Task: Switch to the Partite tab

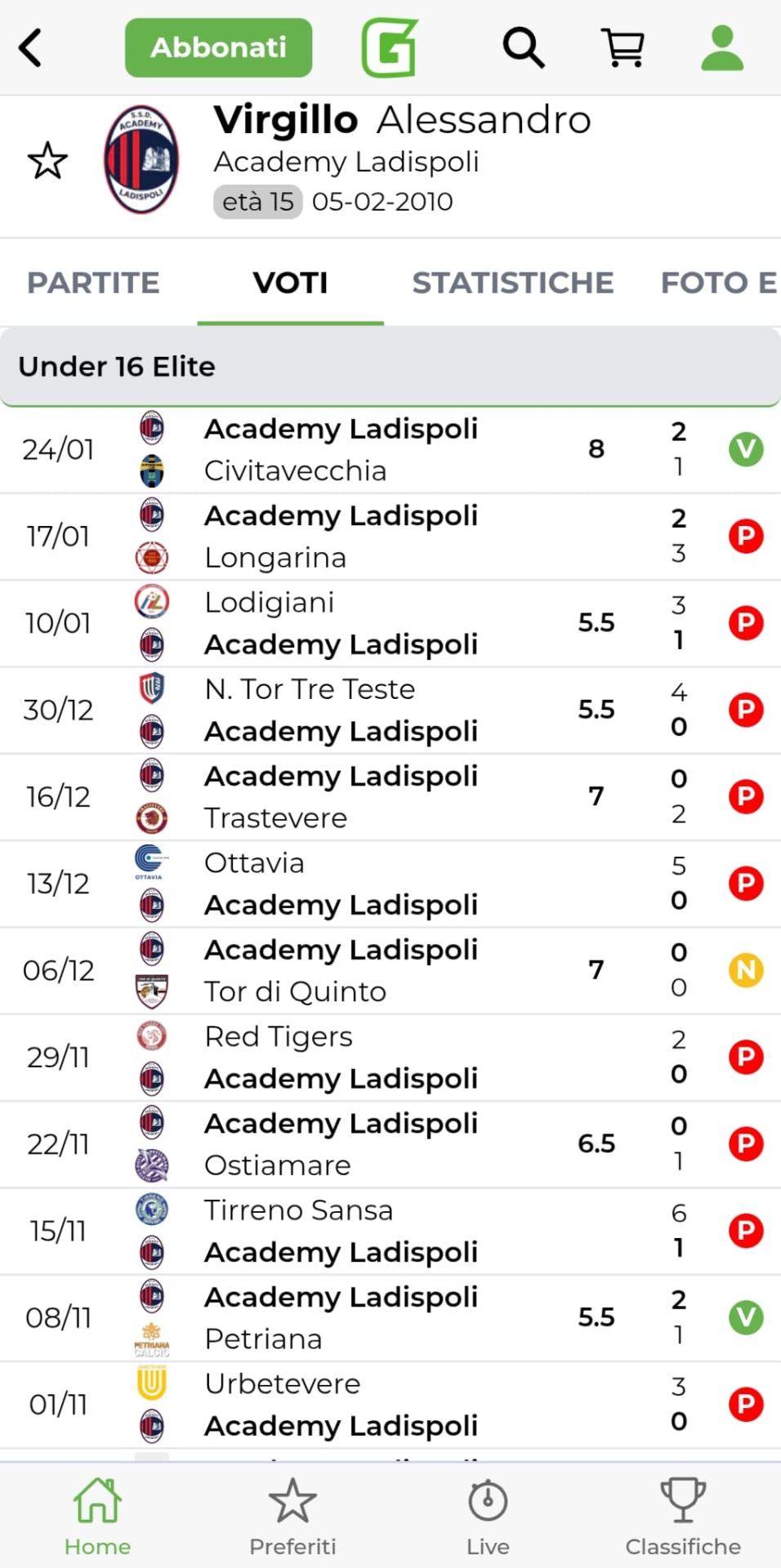Action: pyautogui.click(x=93, y=283)
